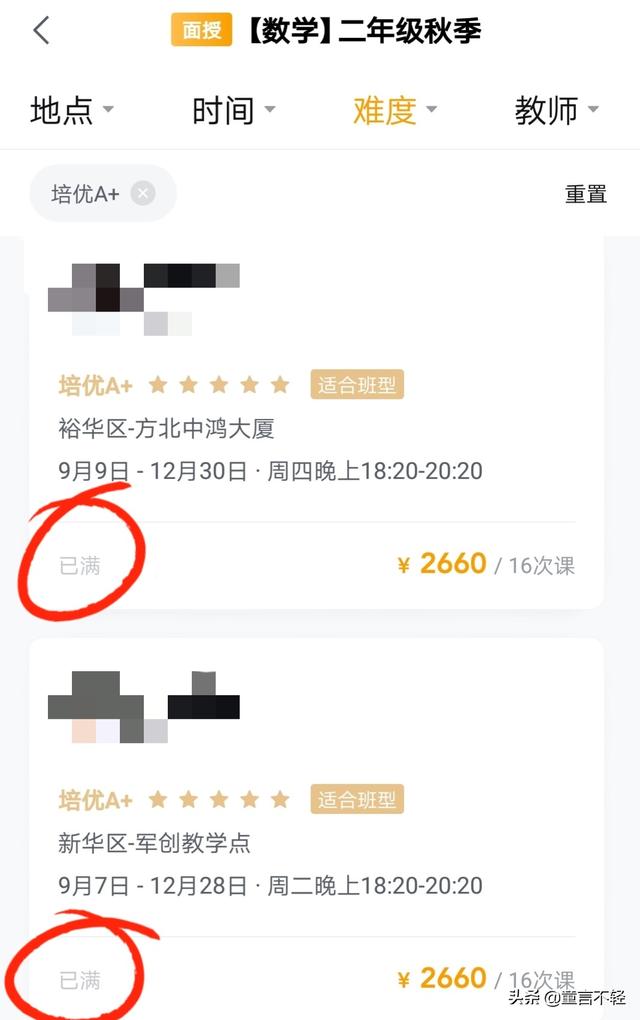Tap 重置 to reset filters
The width and height of the screenshot is (640, 1020).
[586, 194]
